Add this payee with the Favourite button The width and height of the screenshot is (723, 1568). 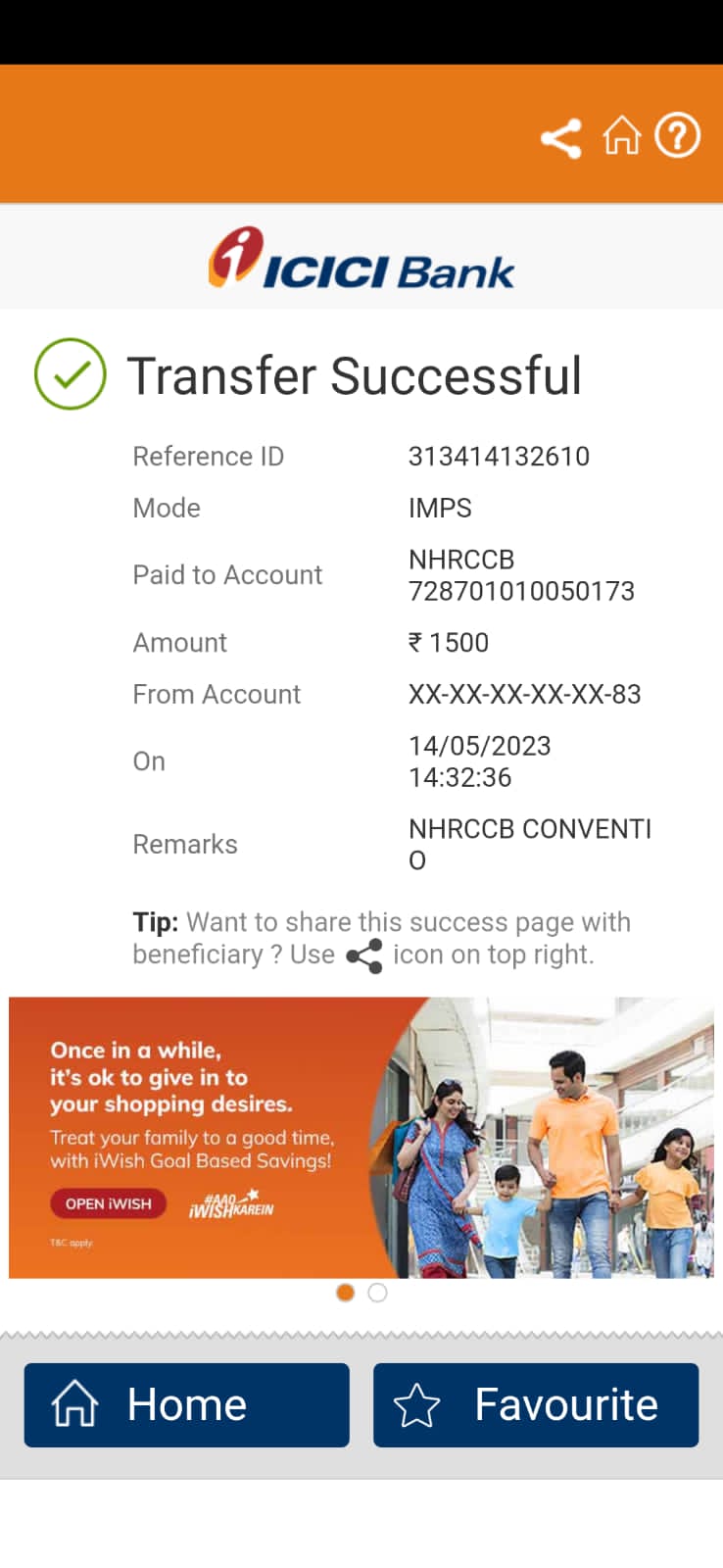click(535, 1404)
